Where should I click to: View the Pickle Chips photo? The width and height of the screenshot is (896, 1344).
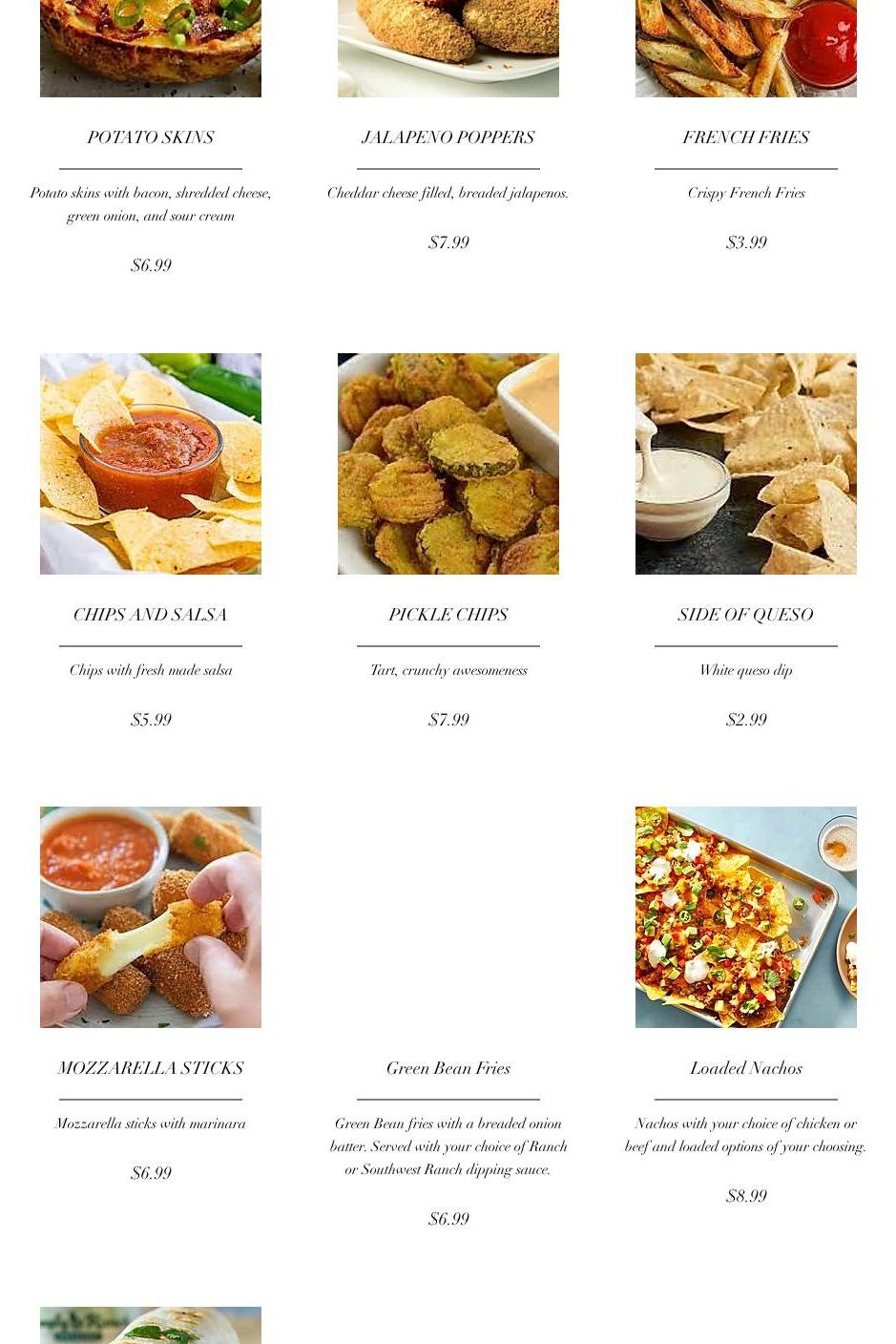pyautogui.click(x=448, y=464)
